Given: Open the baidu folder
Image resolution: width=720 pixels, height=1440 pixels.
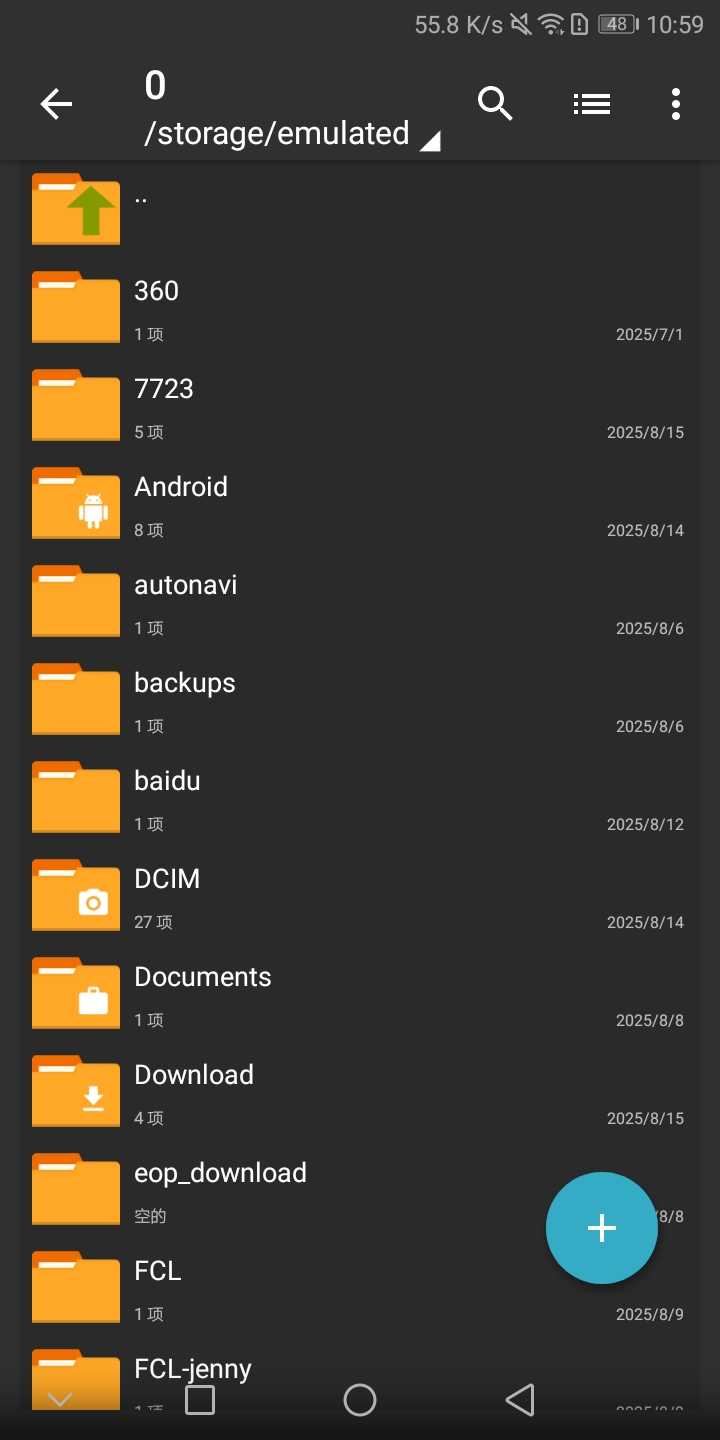Looking at the screenshot, I should coord(360,797).
